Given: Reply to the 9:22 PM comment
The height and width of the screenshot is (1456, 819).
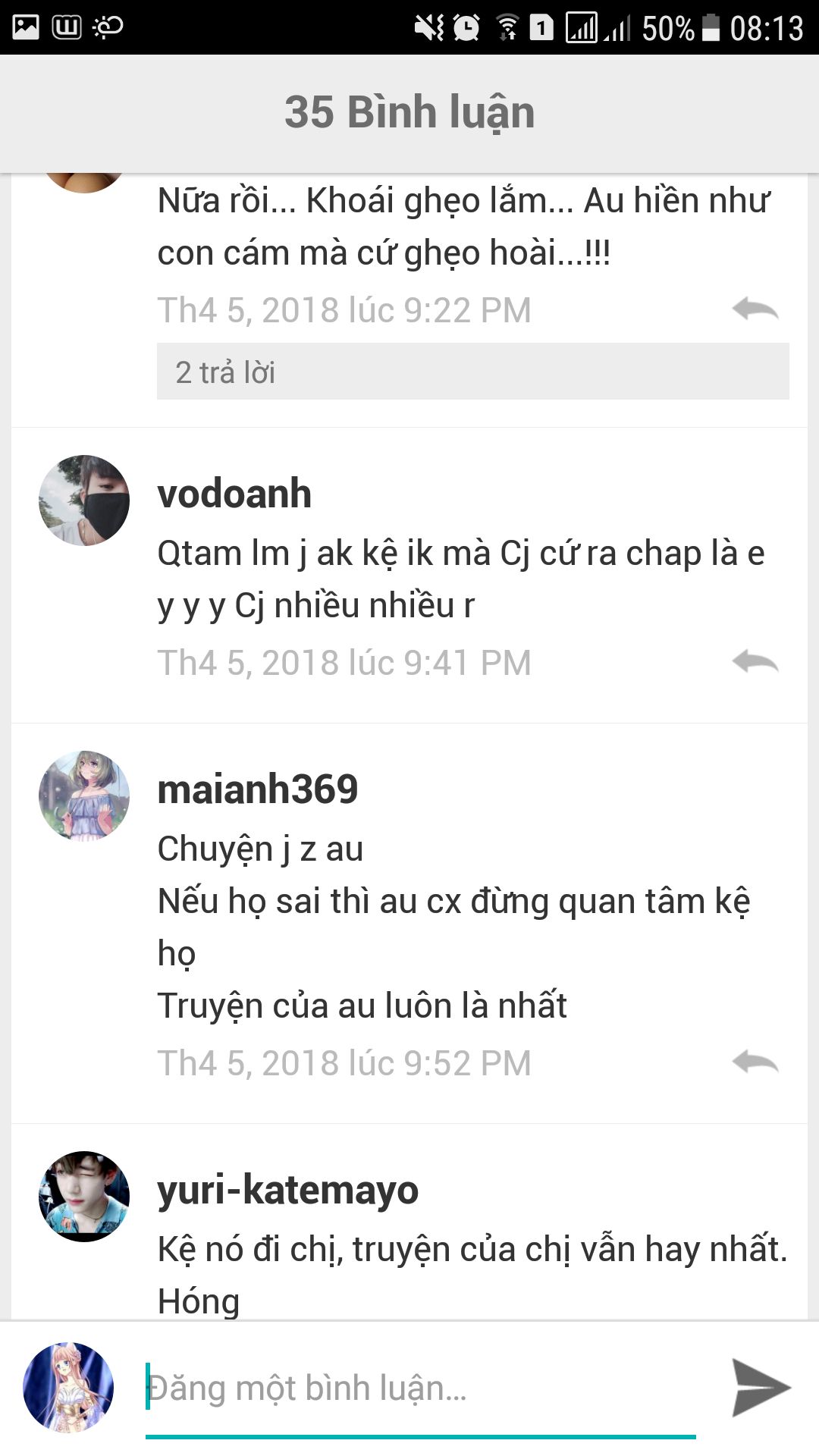Looking at the screenshot, I should (x=755, y=309).
